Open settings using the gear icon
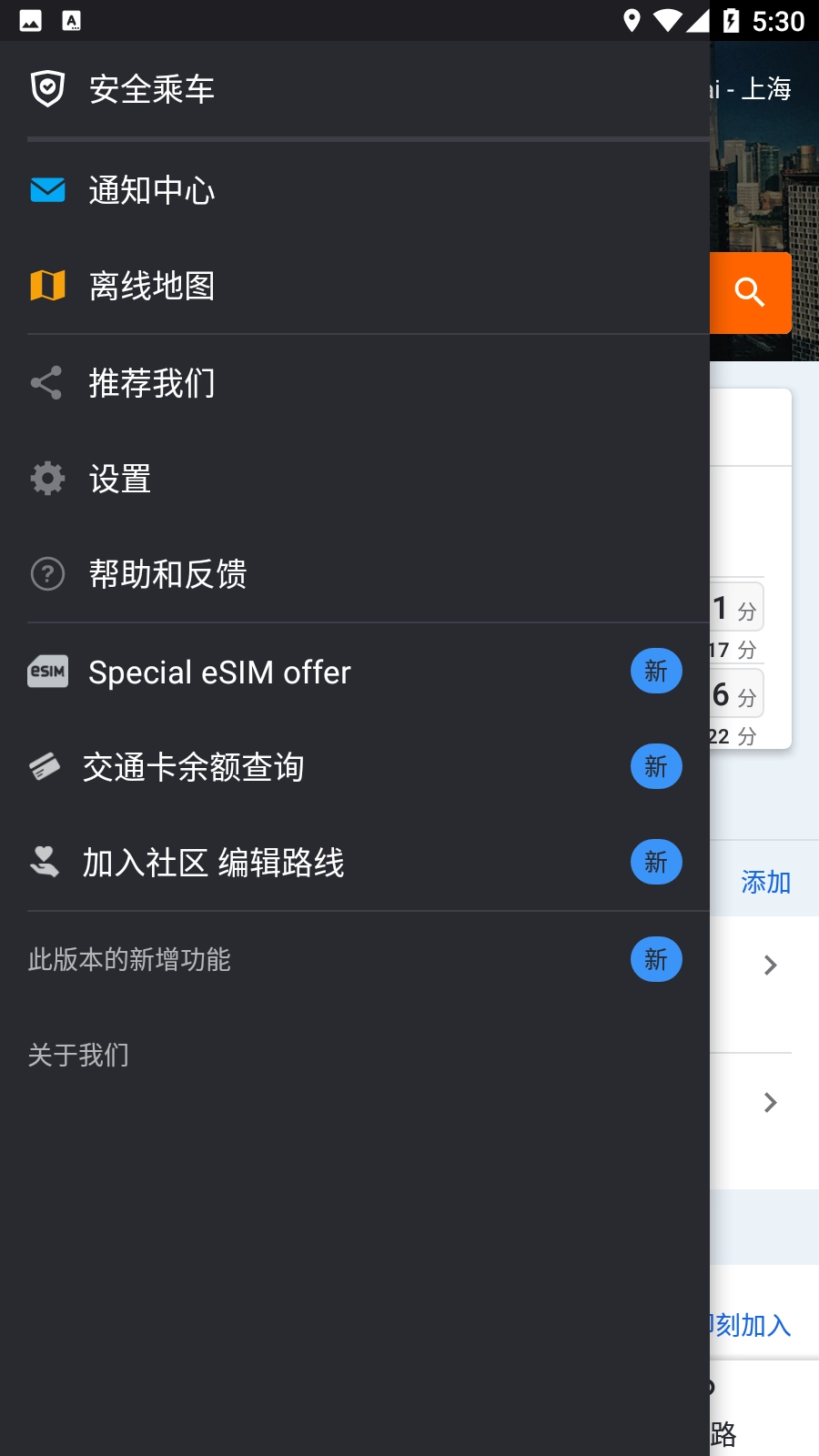Viewport: 819px width, 1456px height. (46, 478)
